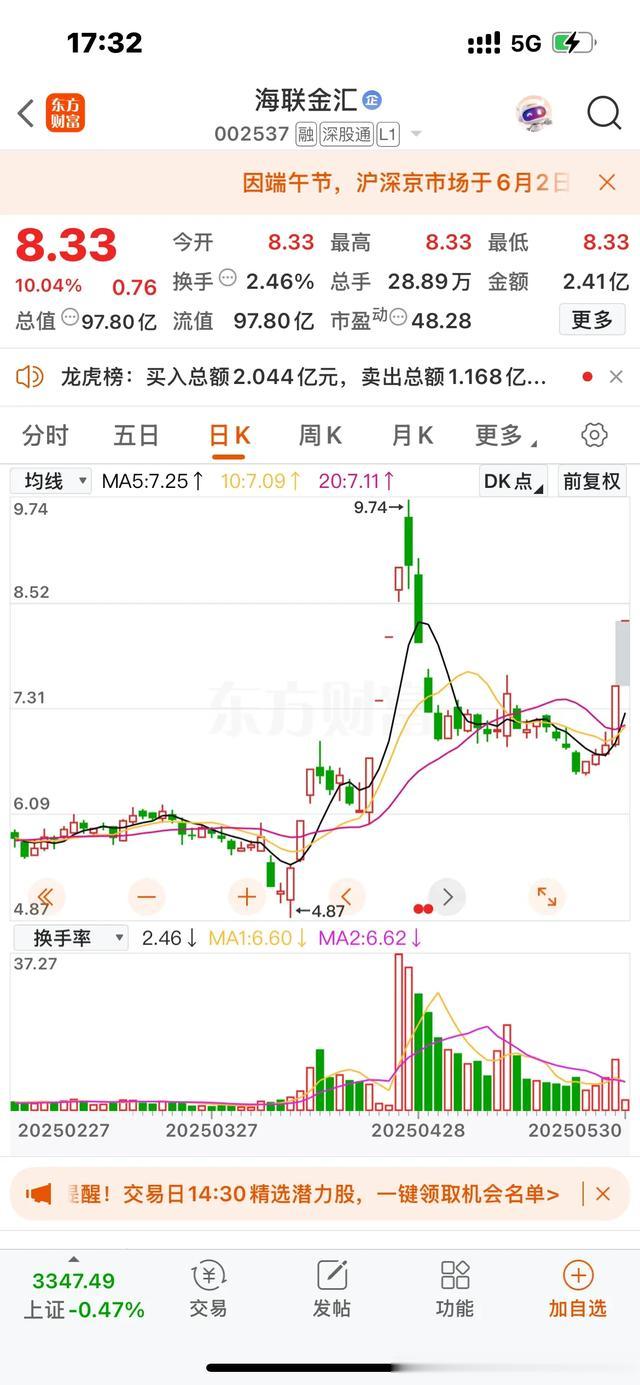Select the 周K tab

coord(320,436)
